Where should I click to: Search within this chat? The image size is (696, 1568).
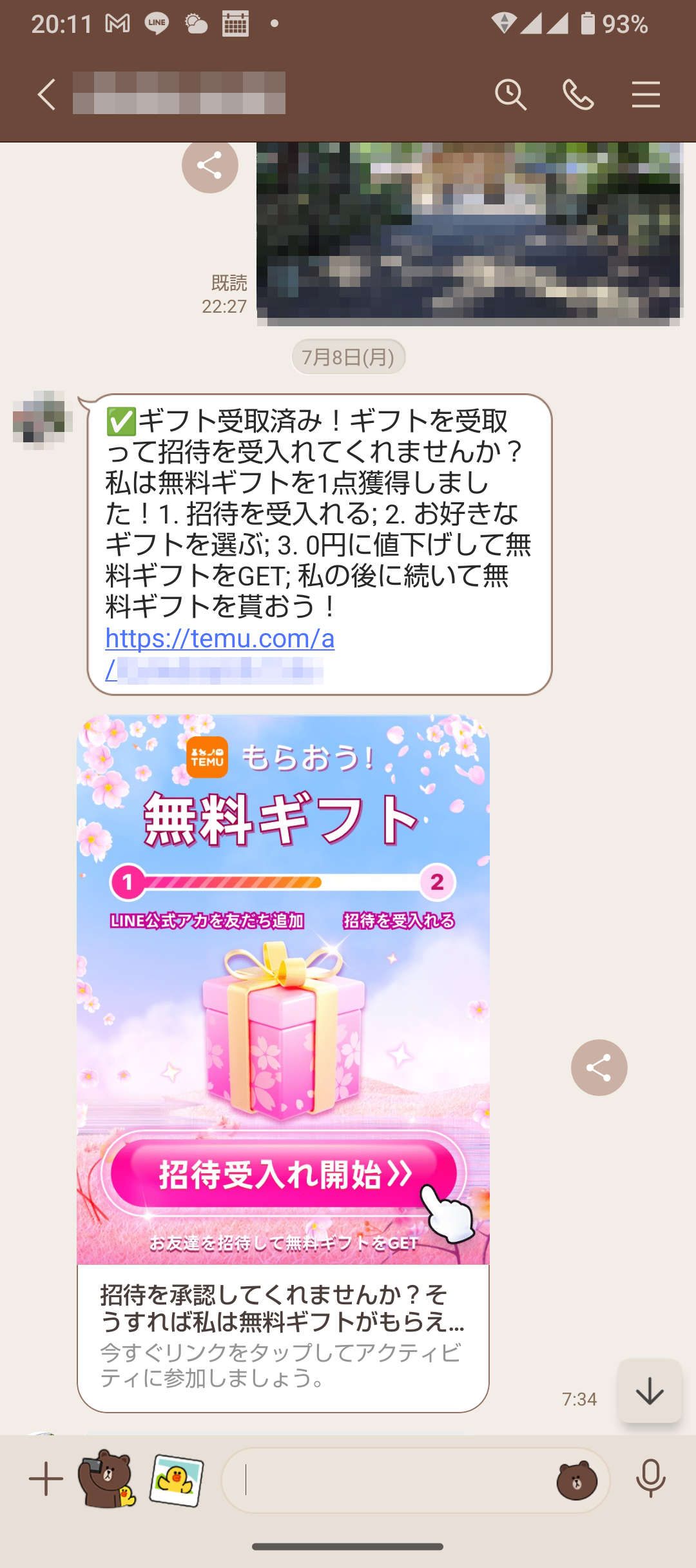[x=510, y=95]
